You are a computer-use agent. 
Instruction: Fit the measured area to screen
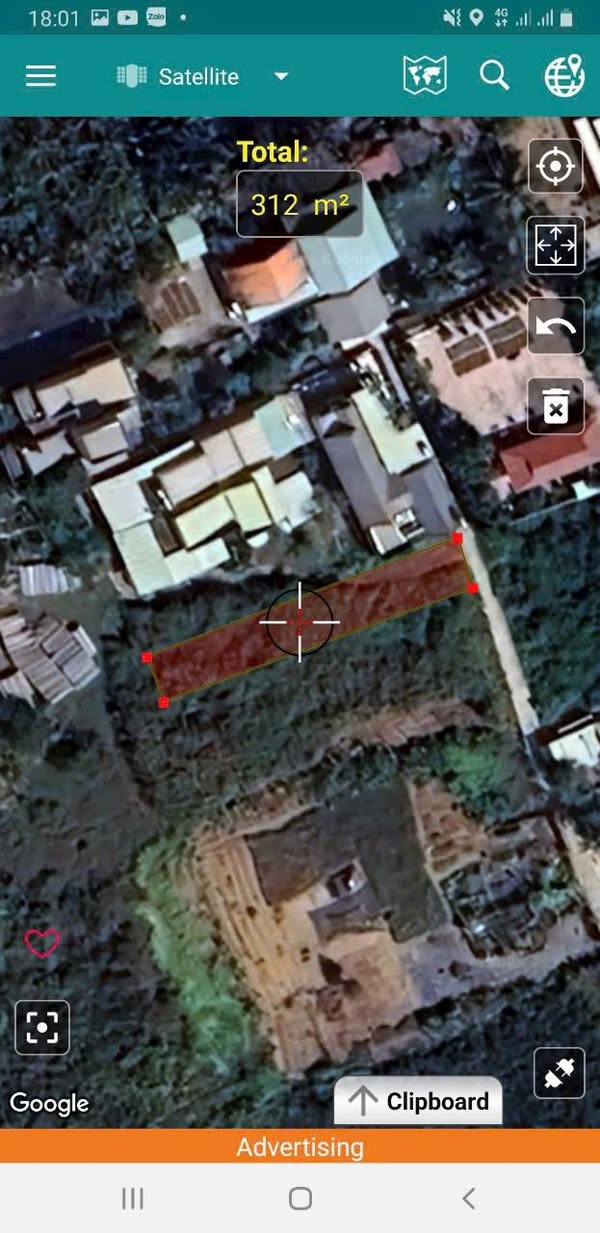tap(555, 244)
